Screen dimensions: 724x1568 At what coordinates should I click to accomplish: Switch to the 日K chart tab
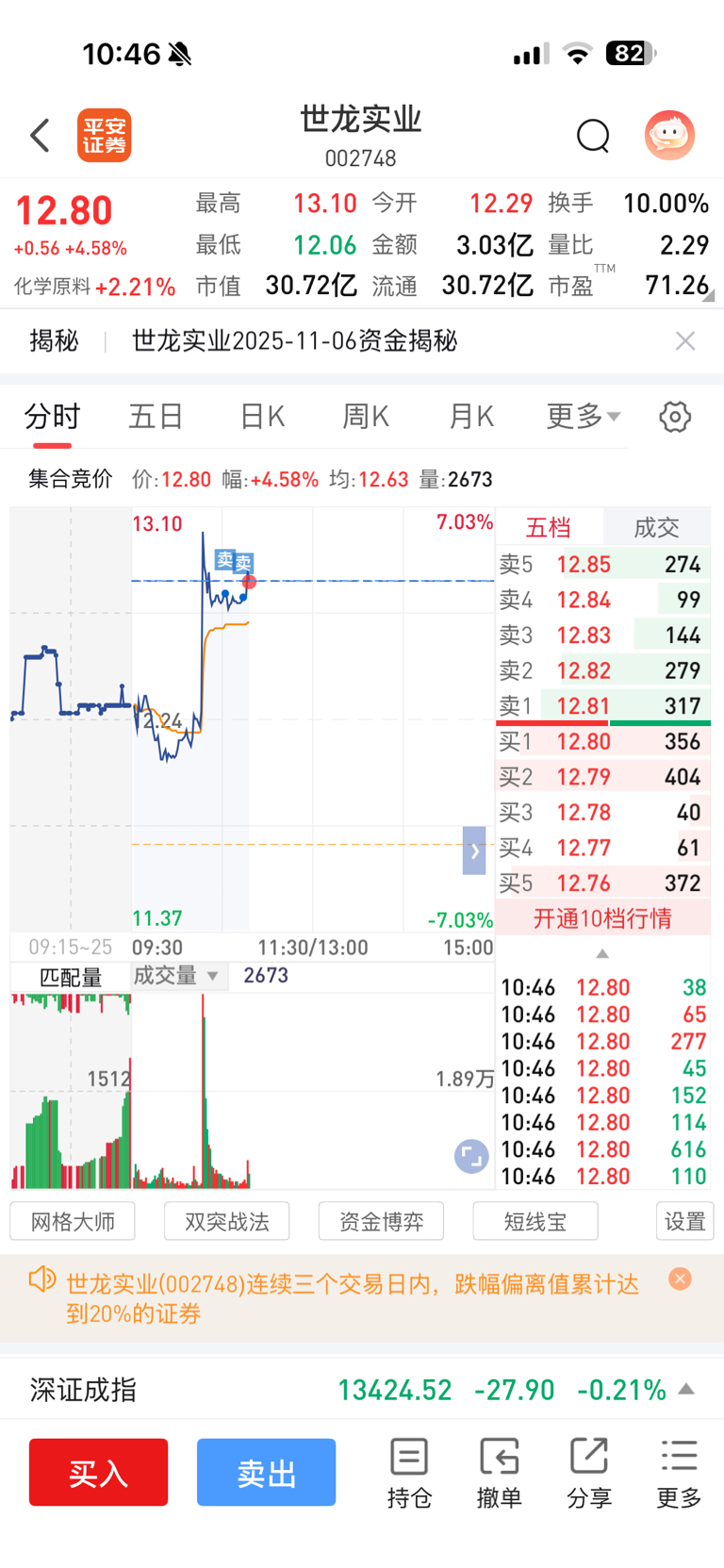[x=261, y=417]
